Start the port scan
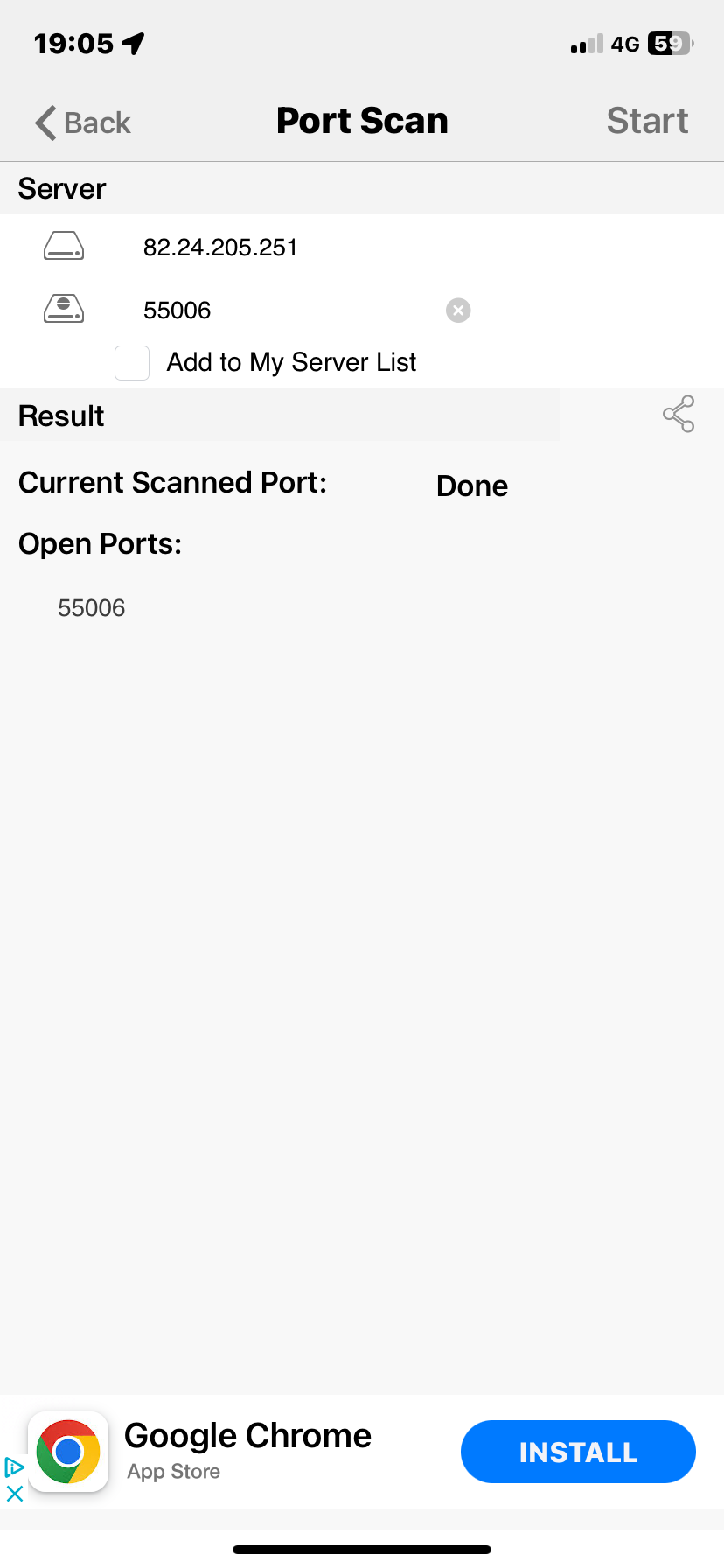724x1568 pixels. (647, 122)
